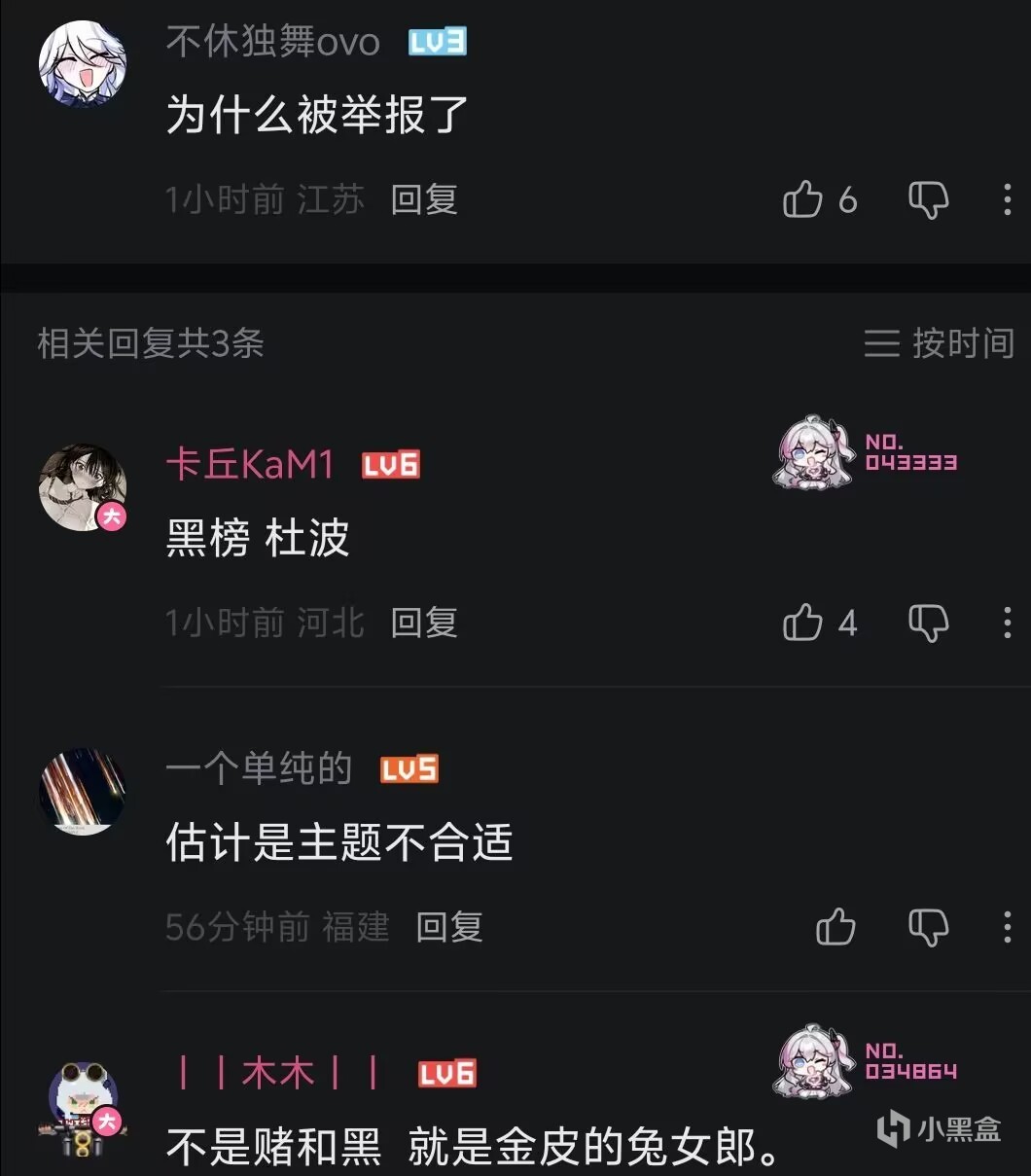Reply to 一个单纯的 comment
This screenshot has width=1031, height=1176.
click(449, 927)
